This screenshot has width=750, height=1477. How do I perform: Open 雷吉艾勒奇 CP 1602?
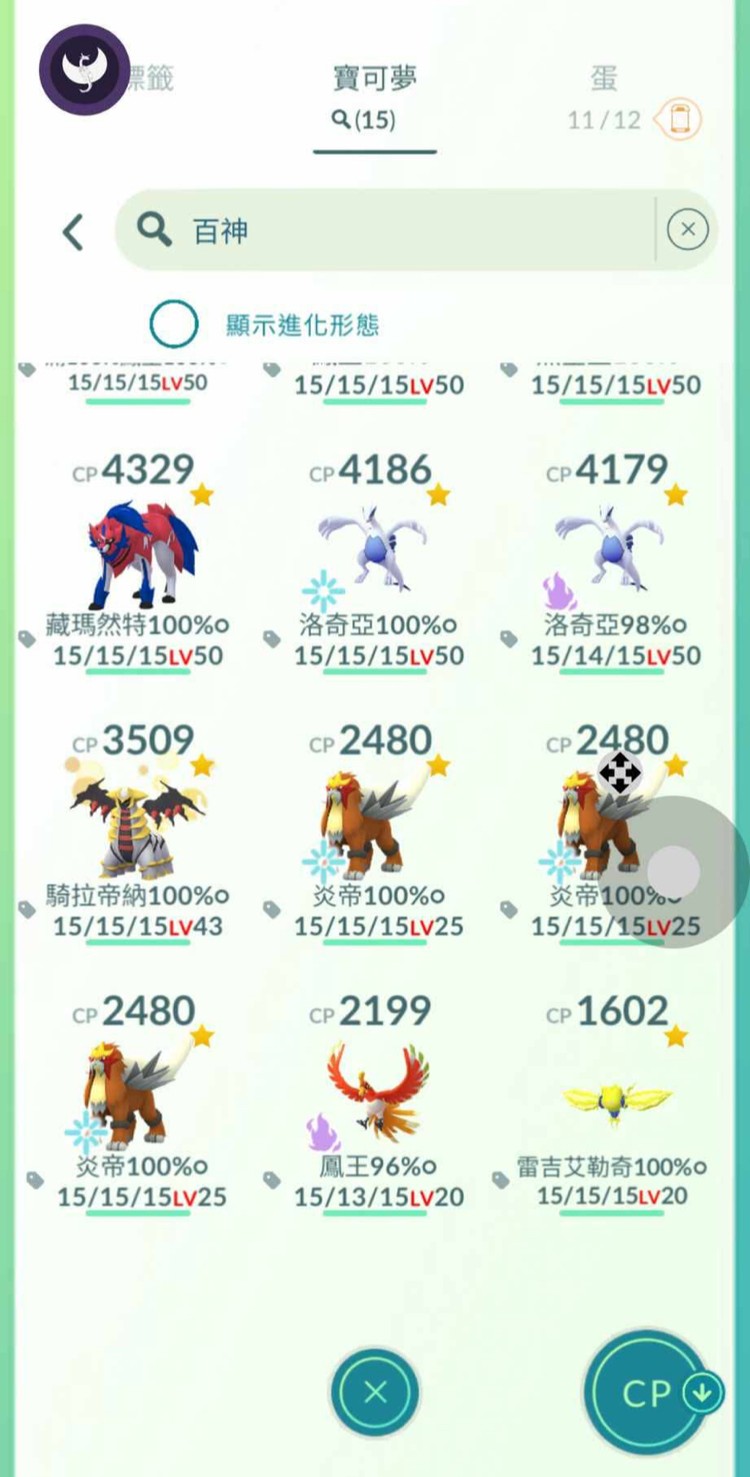pos(614,1095)
